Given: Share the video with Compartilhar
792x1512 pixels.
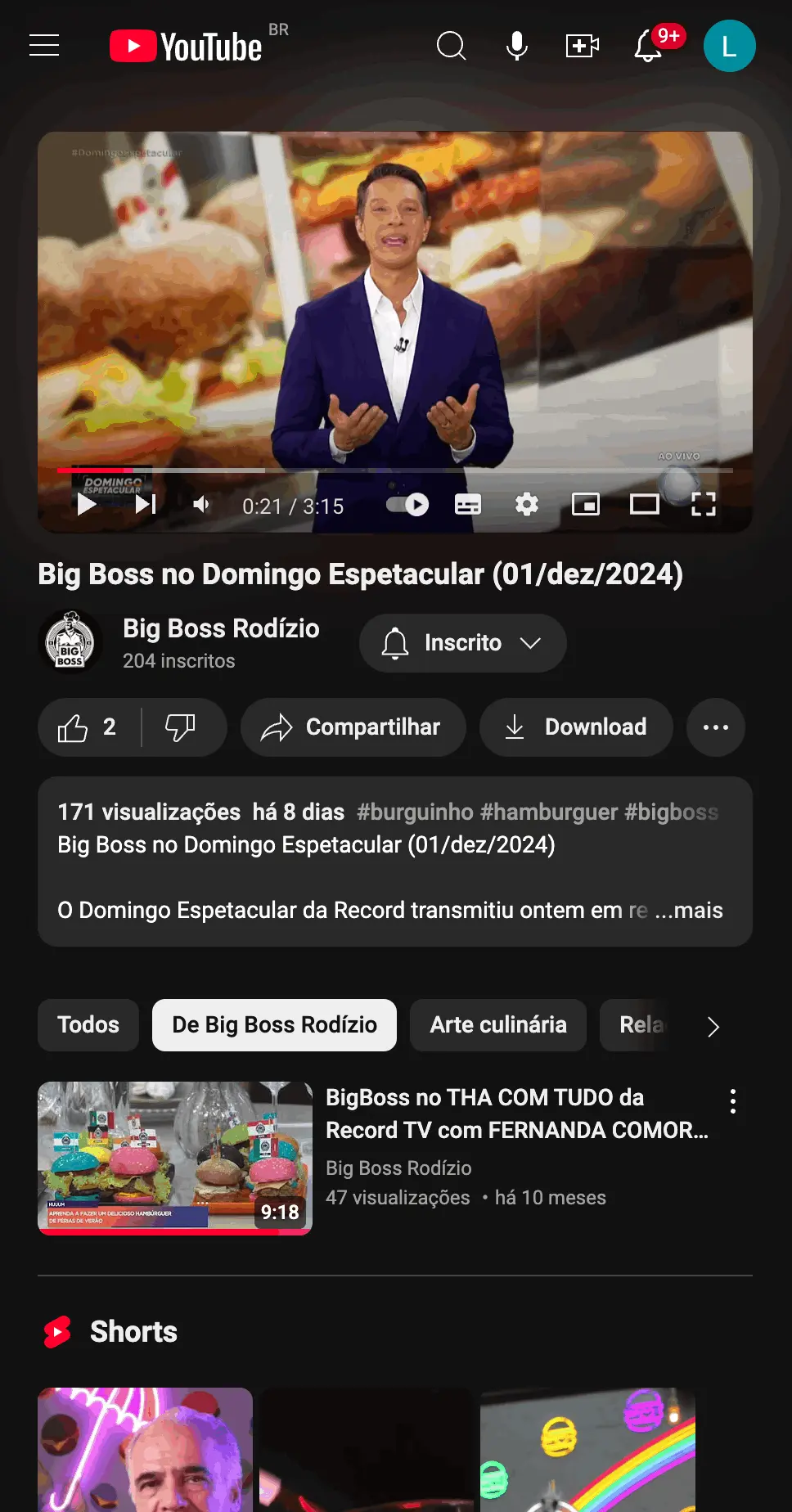Looking at the screenshot, I should [353, 727].
